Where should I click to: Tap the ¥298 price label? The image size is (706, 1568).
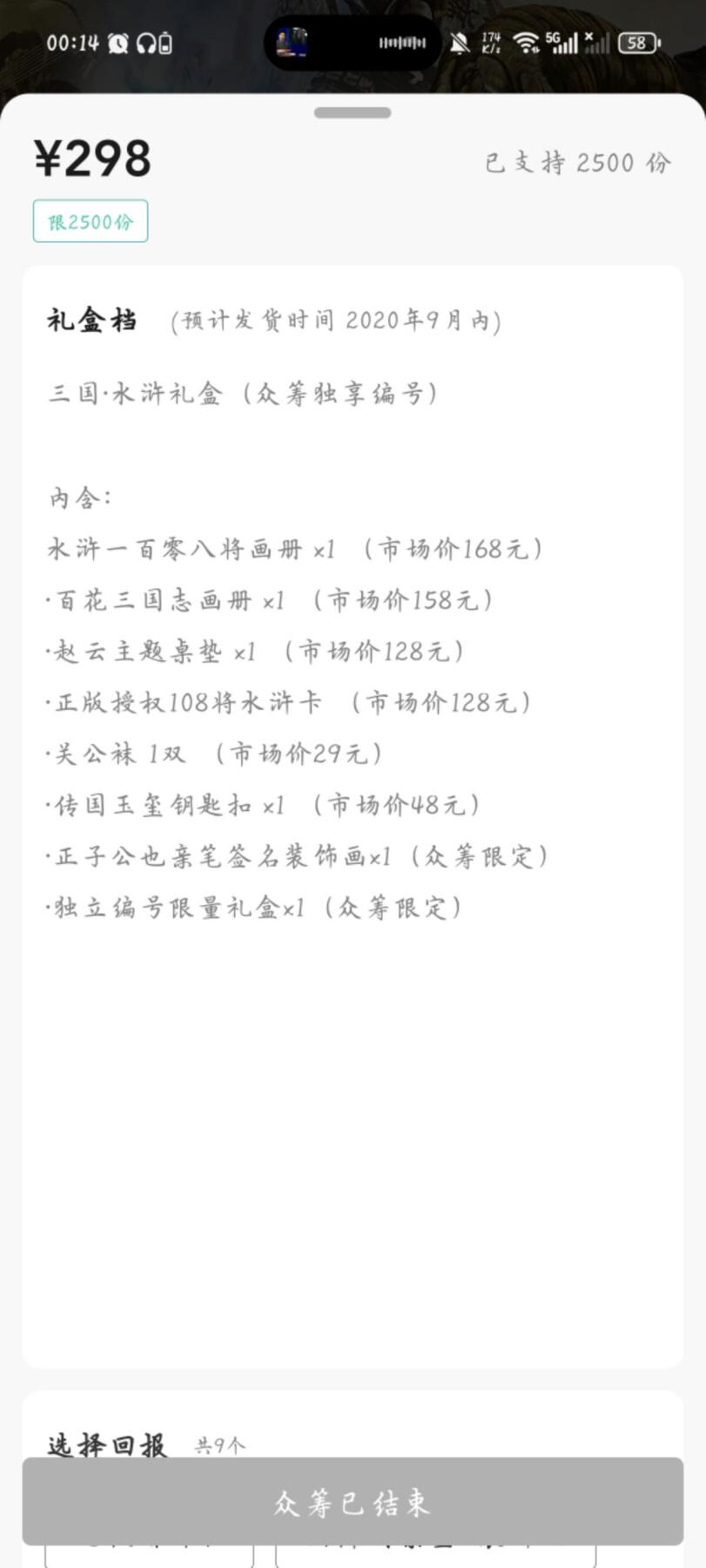click(90, 159)
